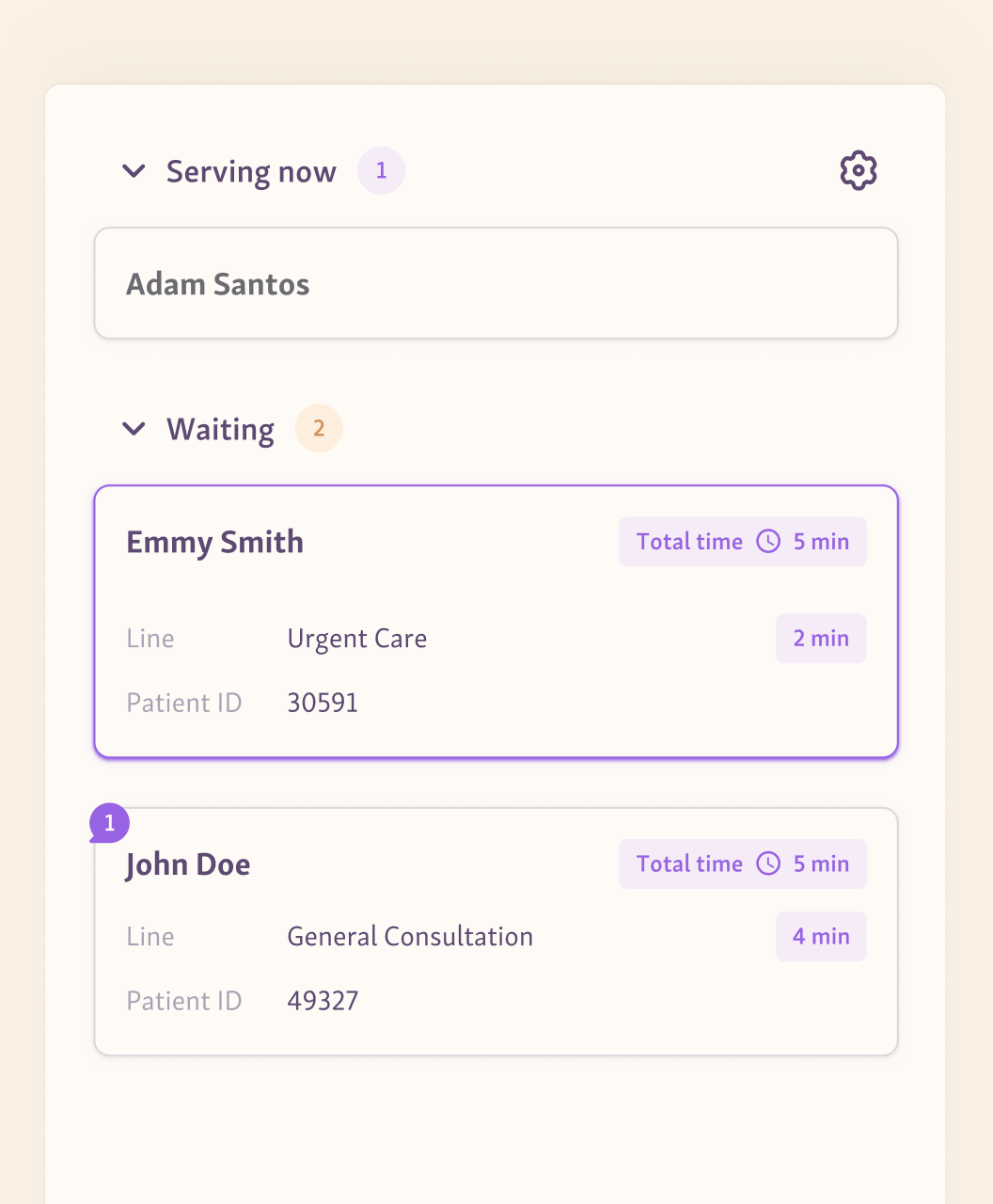Click the 4 min badge for John Doe

(x=820, y=936)
